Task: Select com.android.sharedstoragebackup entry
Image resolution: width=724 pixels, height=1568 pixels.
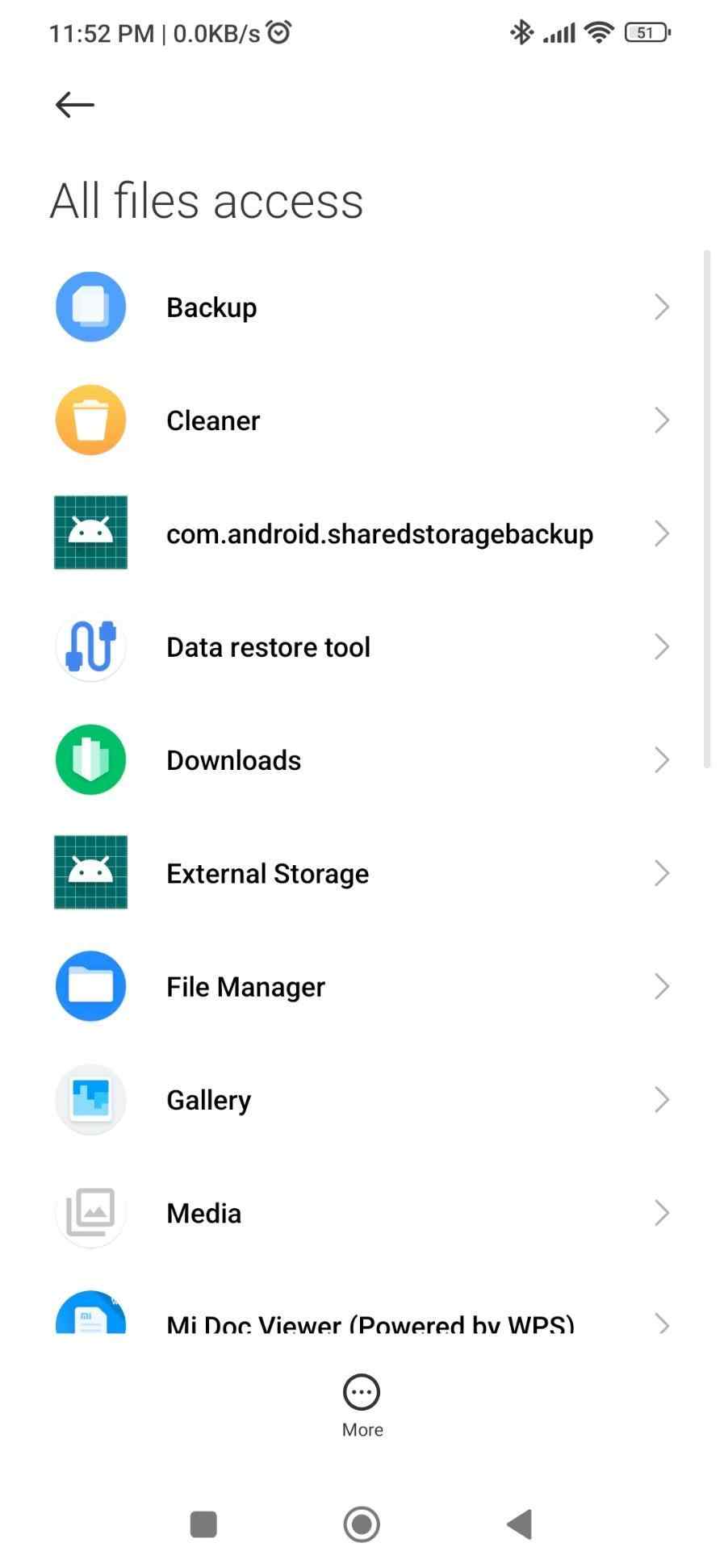Action: 362,533
